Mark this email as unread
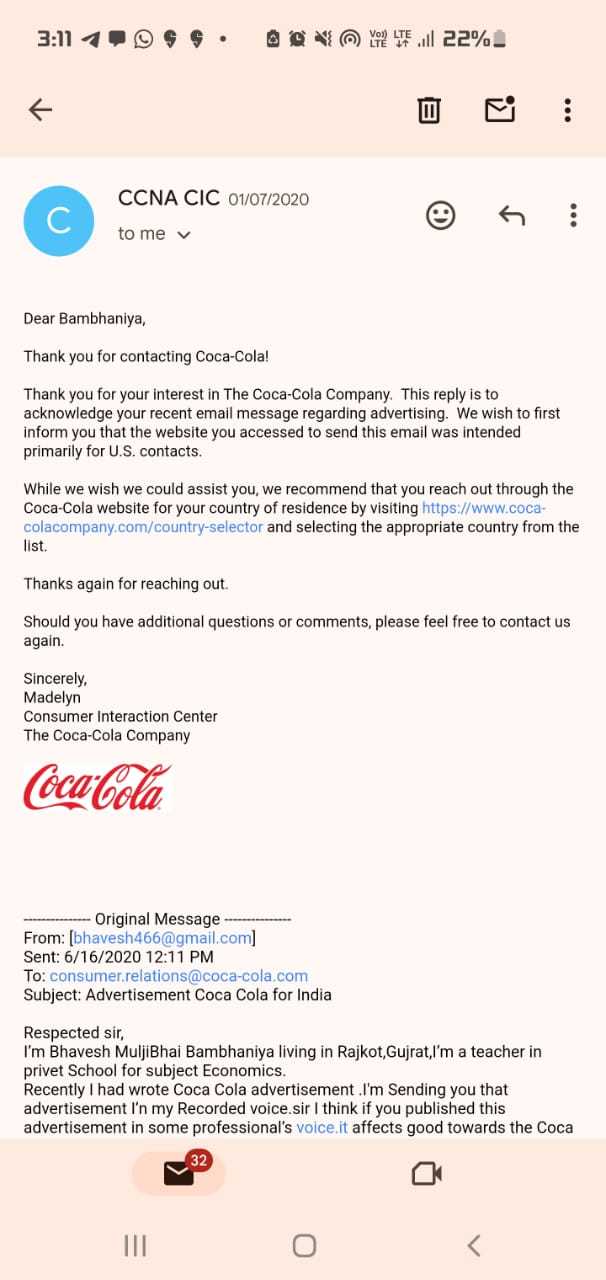The width and height of the screenshot is (606, 1280). click(499, 110)
